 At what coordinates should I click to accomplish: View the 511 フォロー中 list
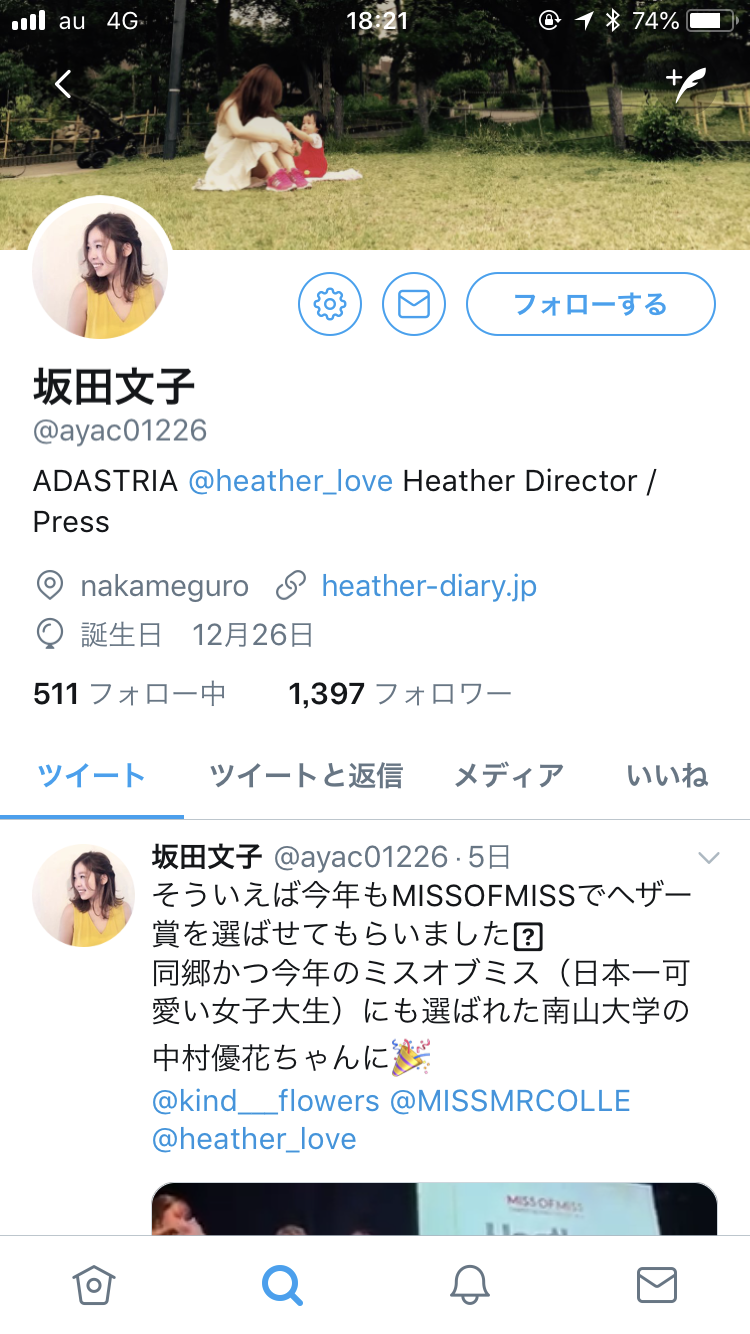[129, 694]
